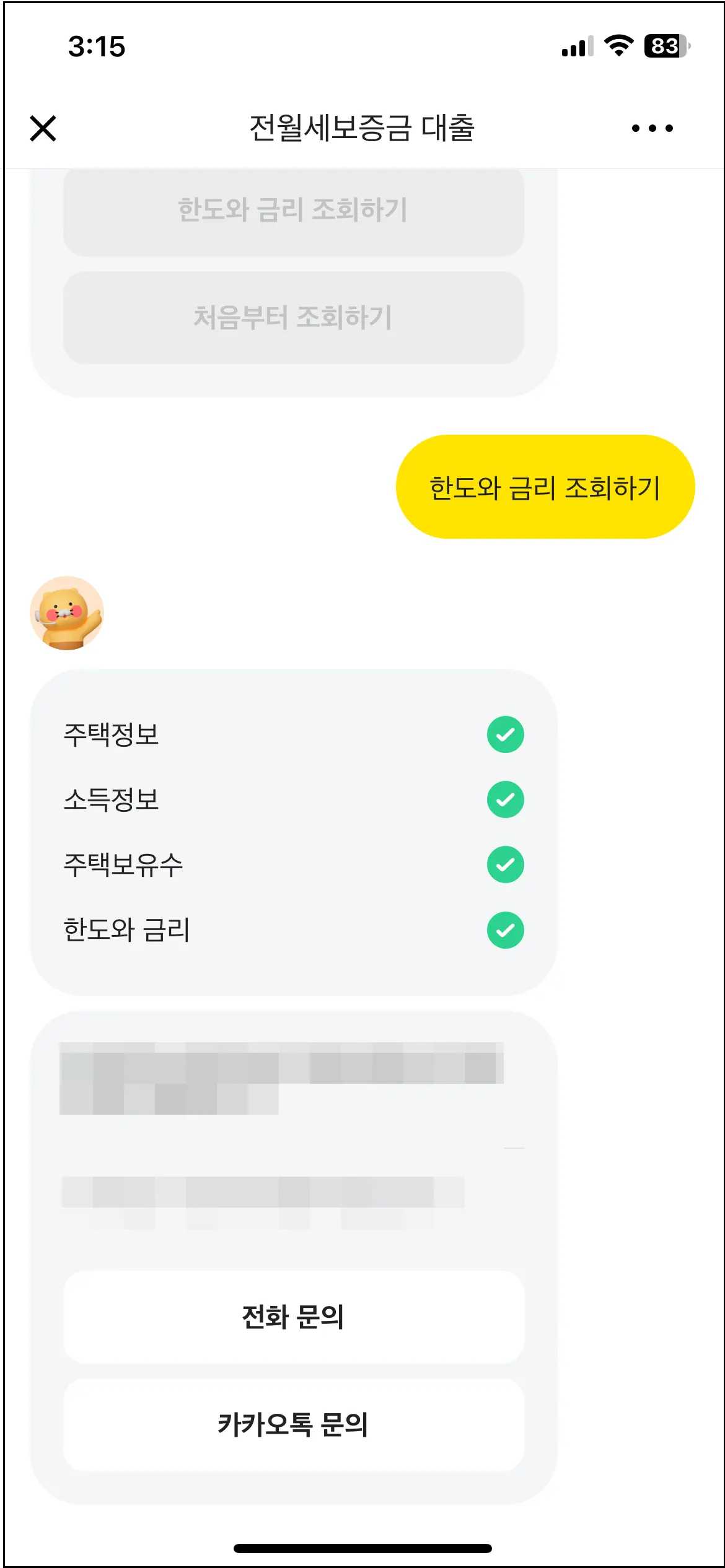725x1568 pixels.
Task: Select 카카오톡 문의 to inquire via chat
Action: (293, 1424)
